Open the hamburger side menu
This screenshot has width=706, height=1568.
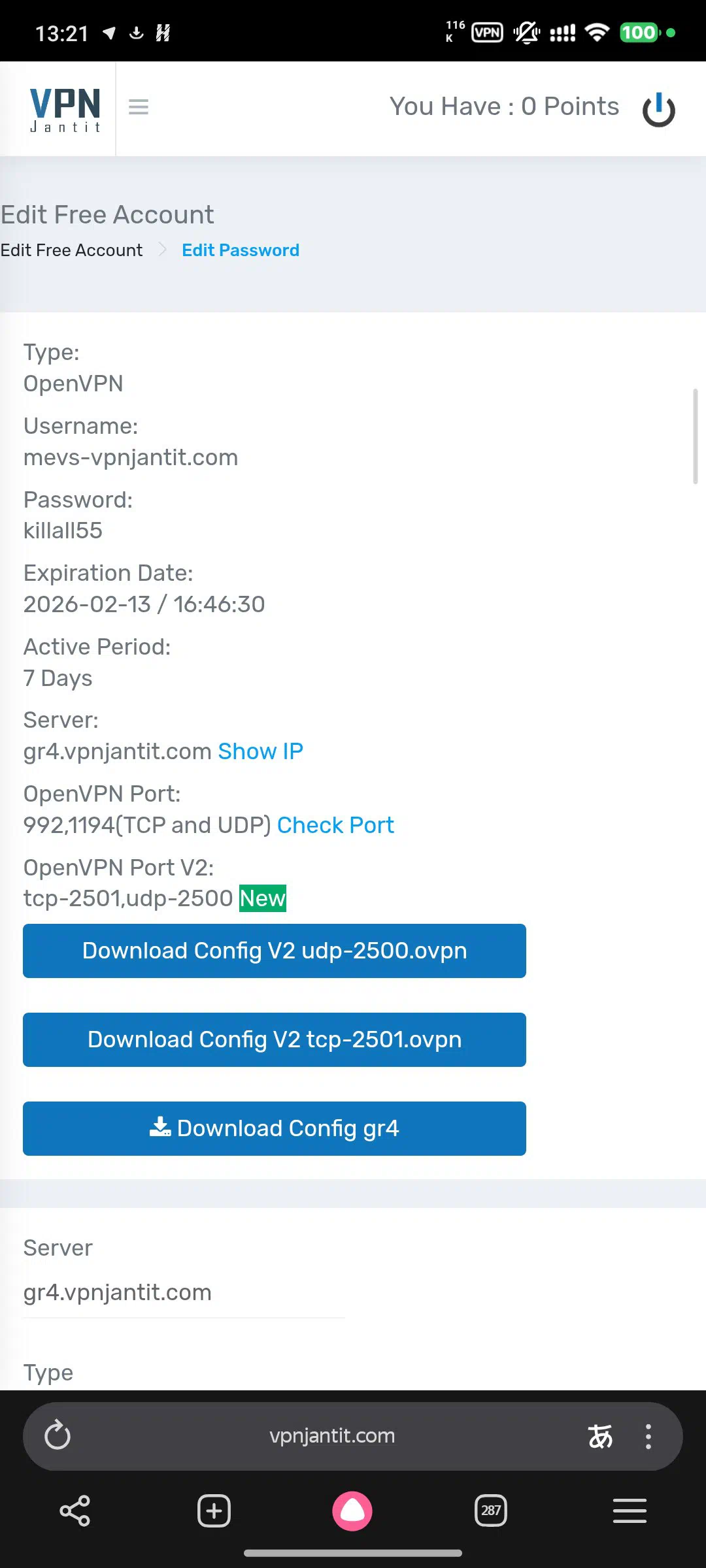coord(138,106)
